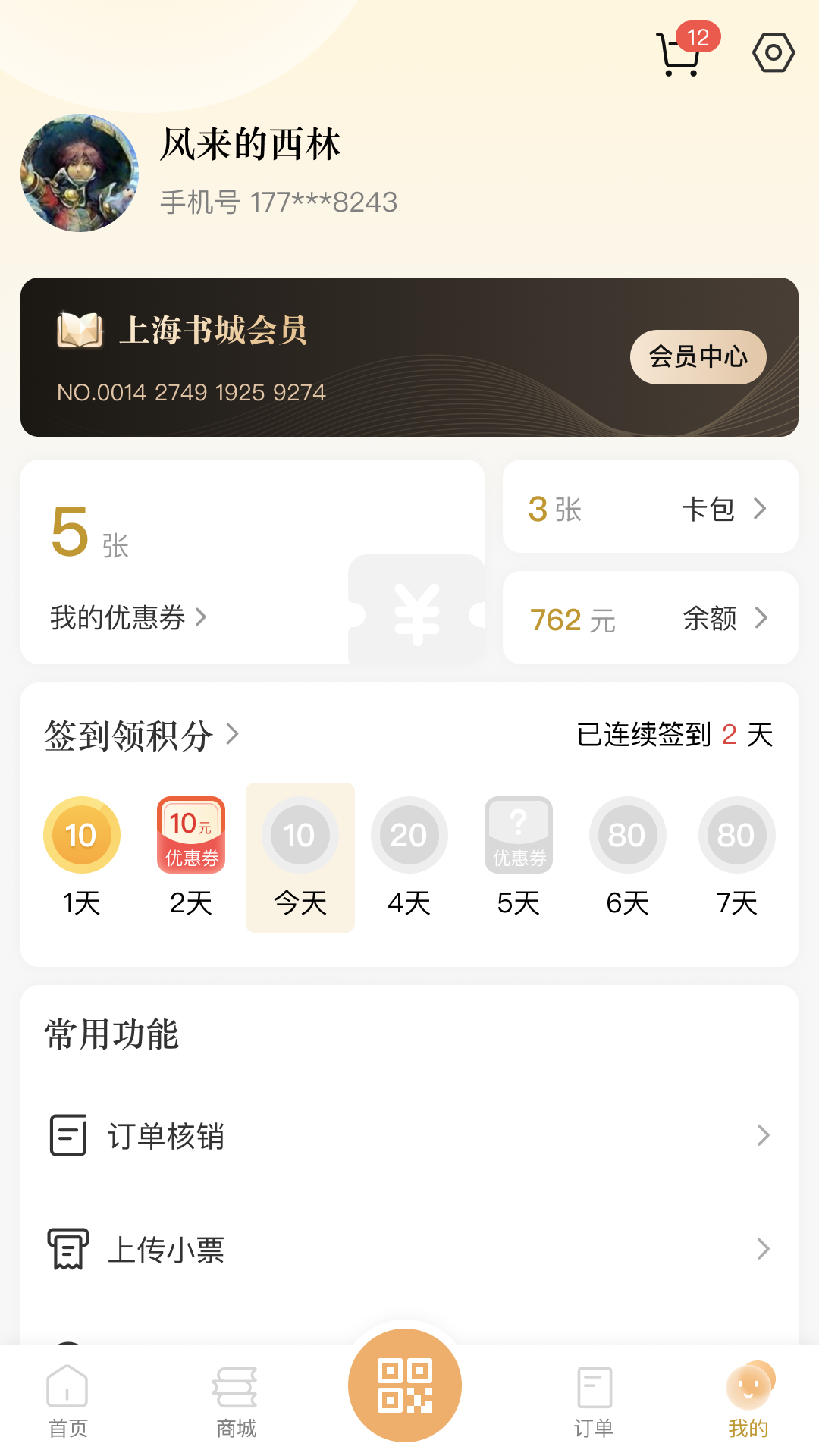Screen dimensions: 819x1456
Task: Expand the 余额 balance details
Action: pos(651,618)
